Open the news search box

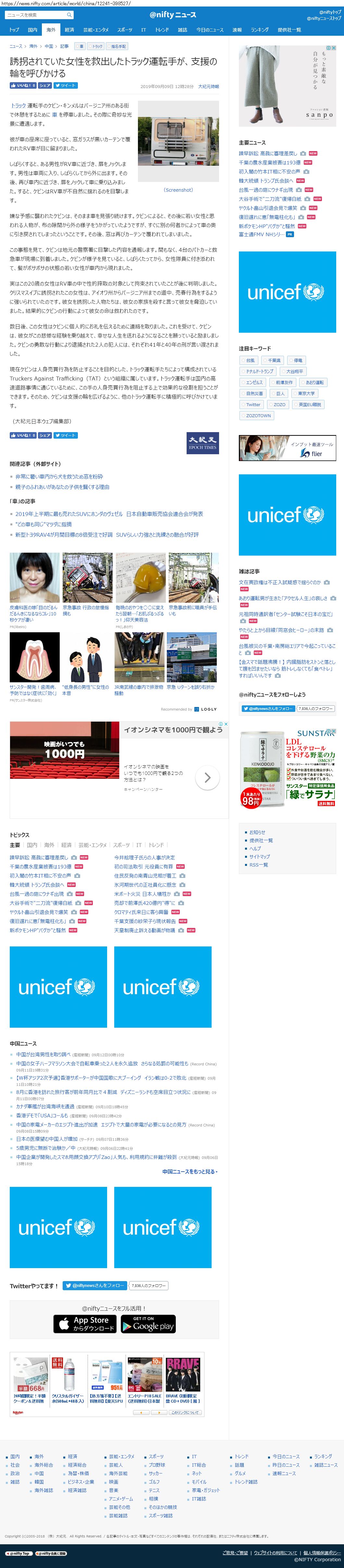(35, 15)
